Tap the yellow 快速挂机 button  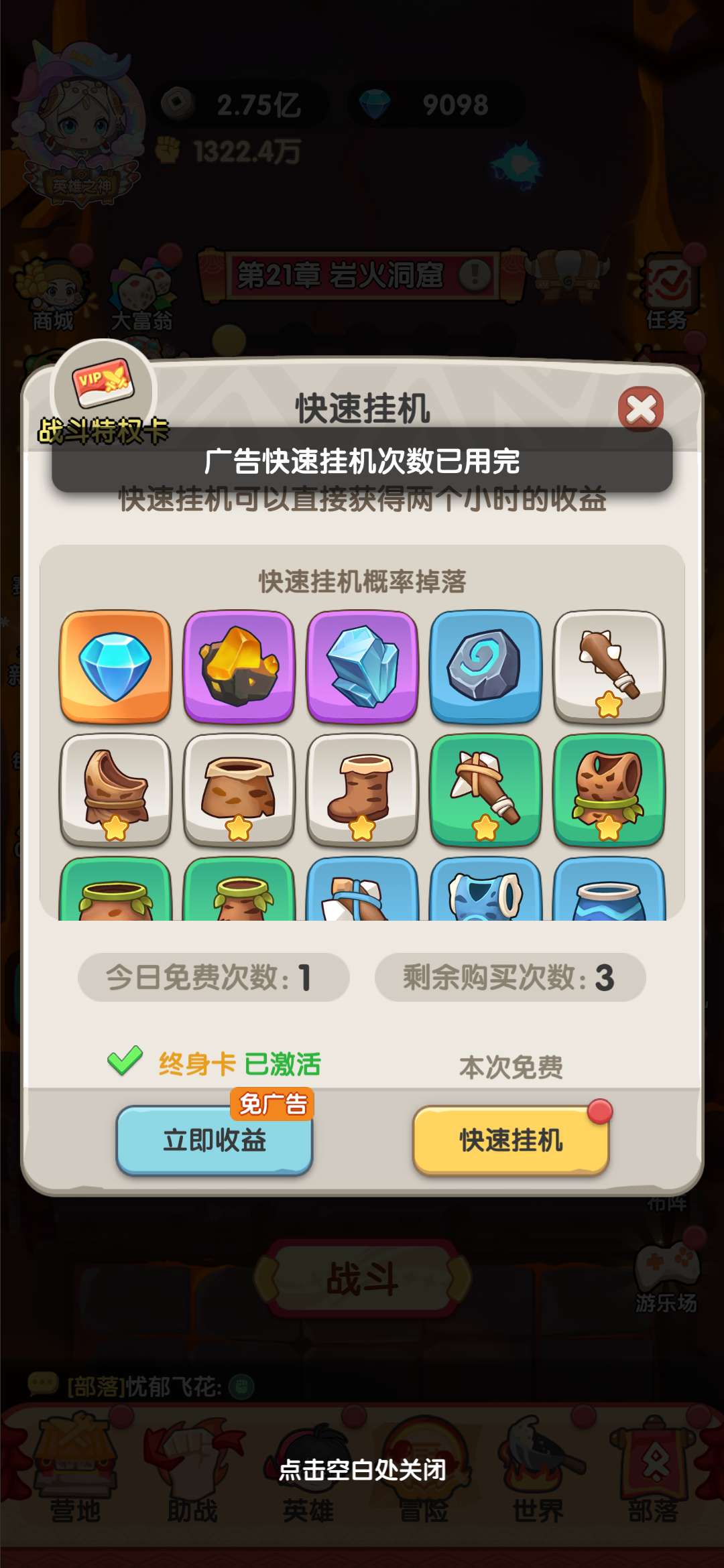point(511,1140)
